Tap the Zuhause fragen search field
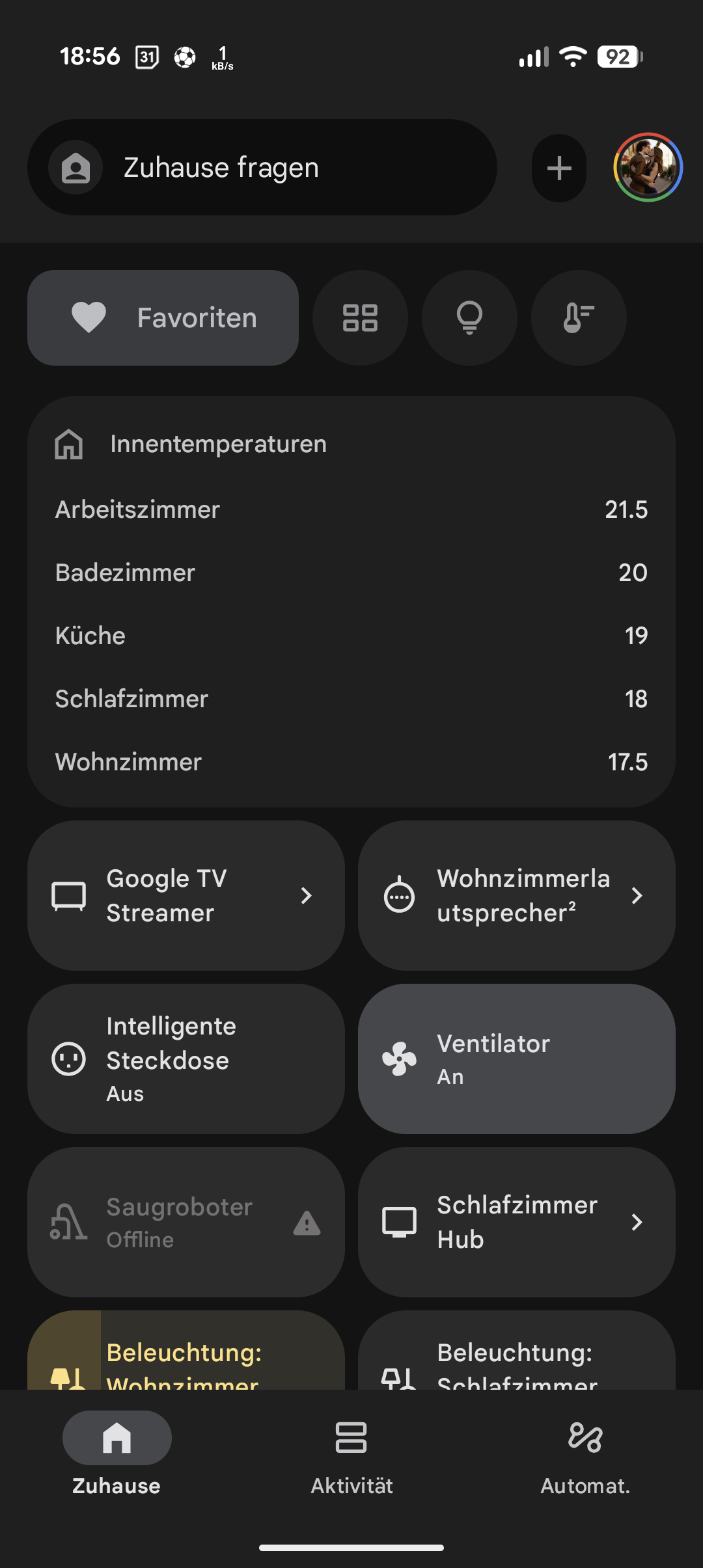703x1568 pixels. [x=260, y=167]
